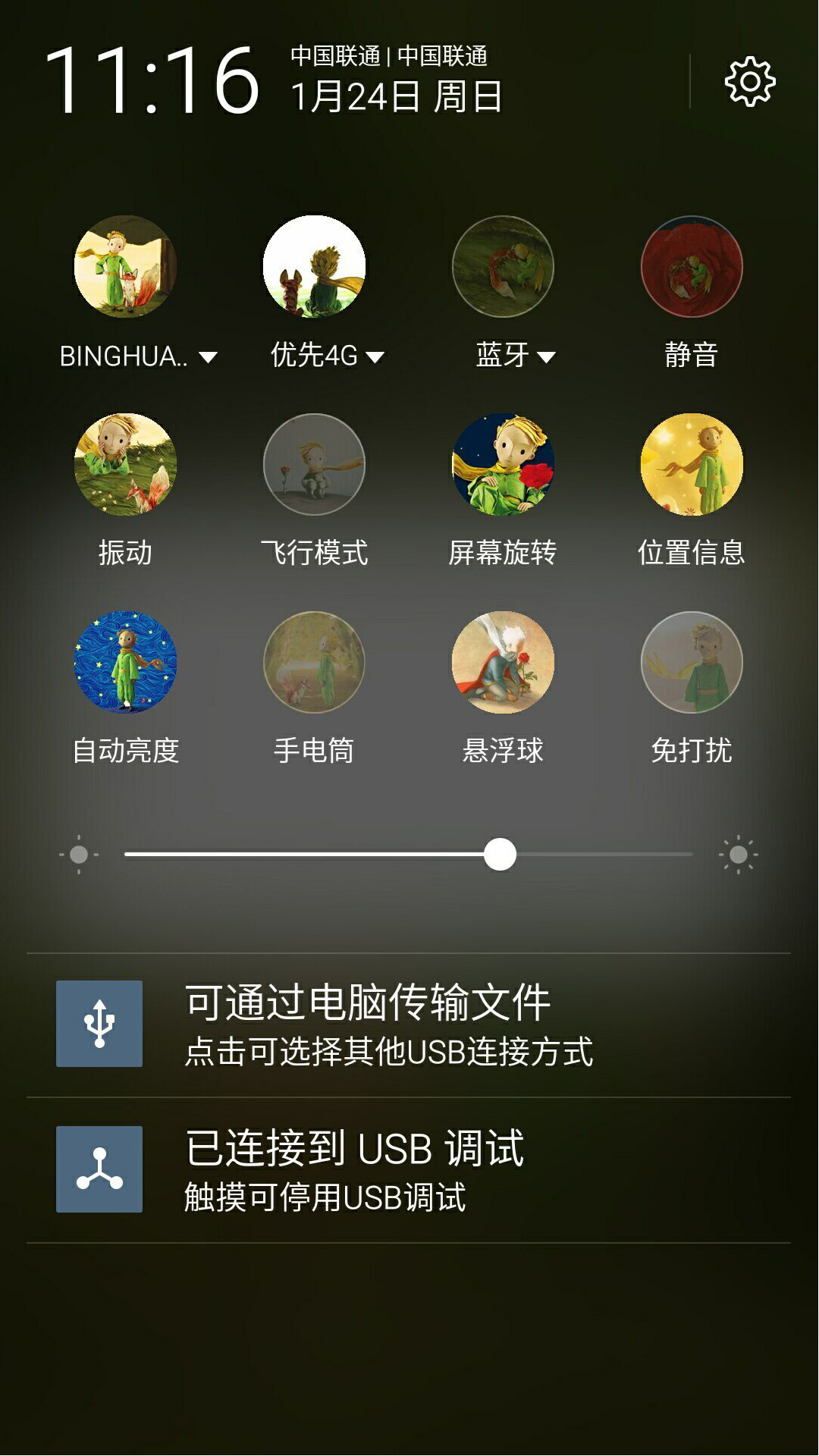Expand the Wi-Fi network dropdown arrow
Image resolution: width=819 pixels, height=1456 pixels.
pos(208,357)
